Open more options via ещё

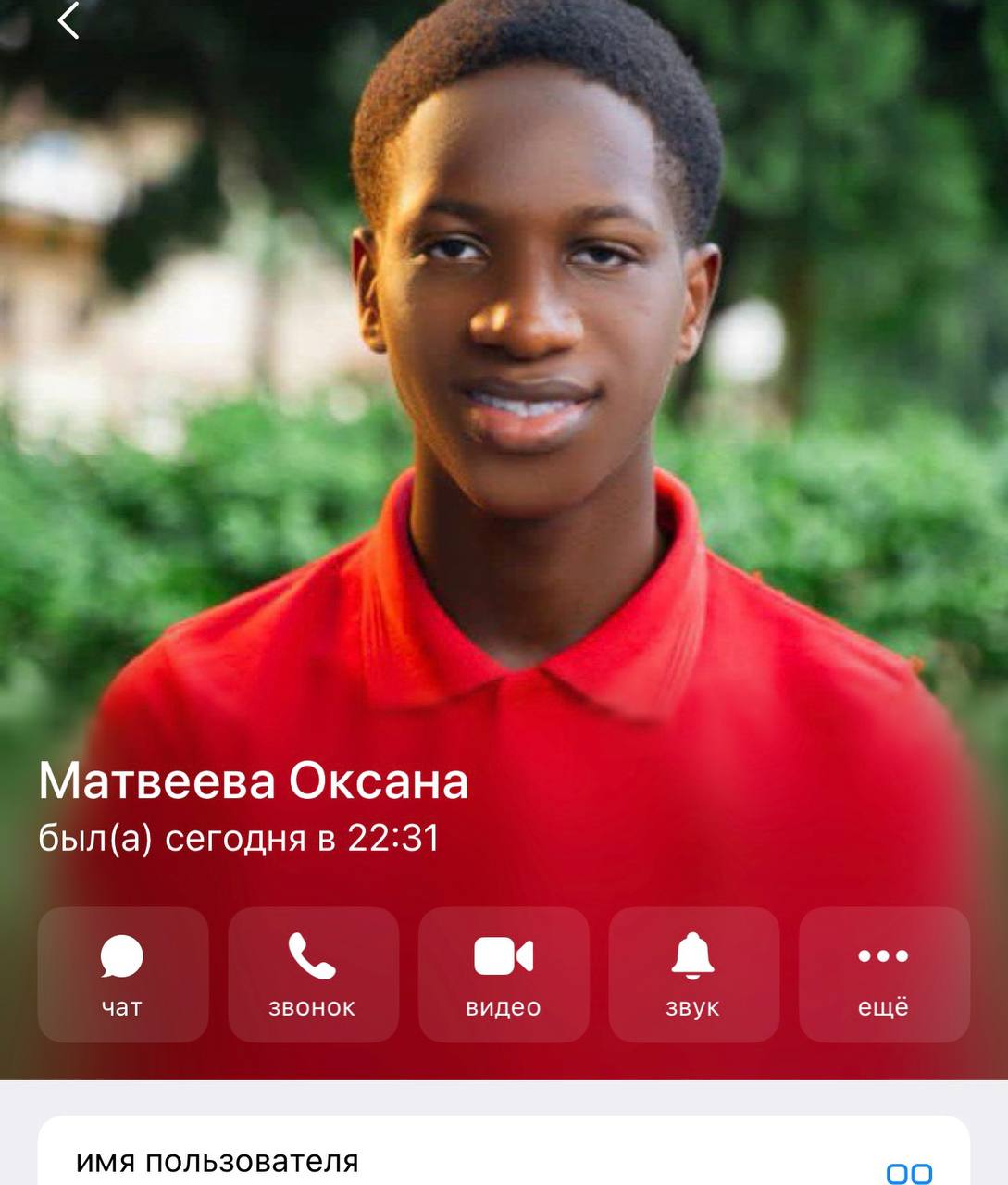coord(884,974)
